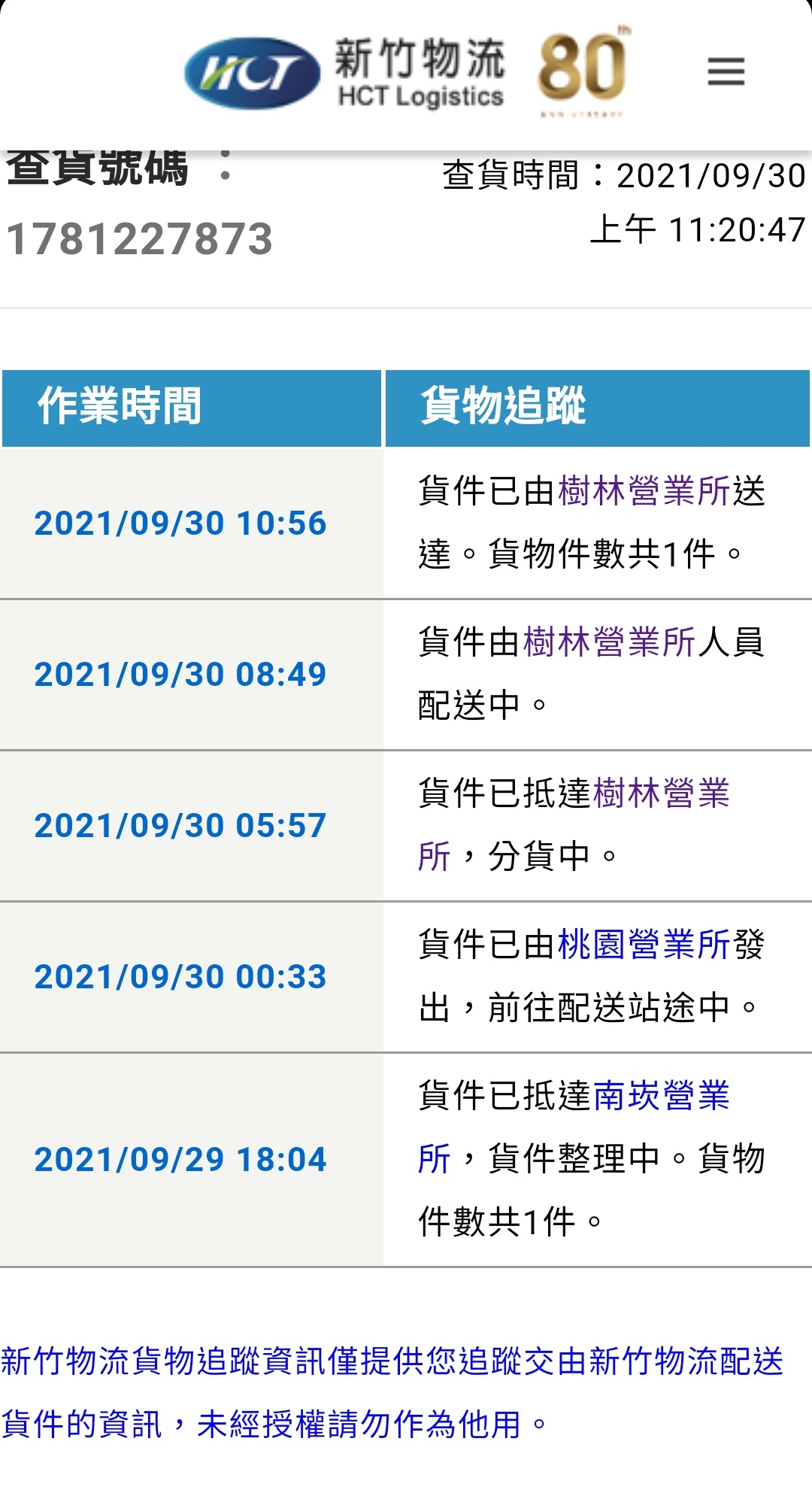Image resolution: width=812 pixels, height=1499 pixels.
Task: Open the 南崁營業所 office link
Action: click(661, 1097)
